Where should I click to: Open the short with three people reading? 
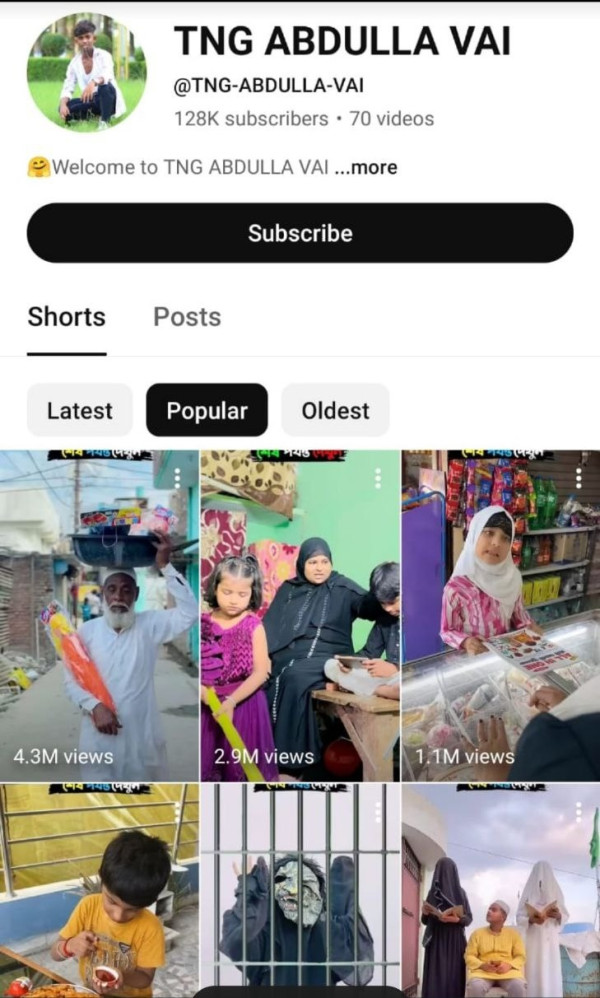click(500, 890)
